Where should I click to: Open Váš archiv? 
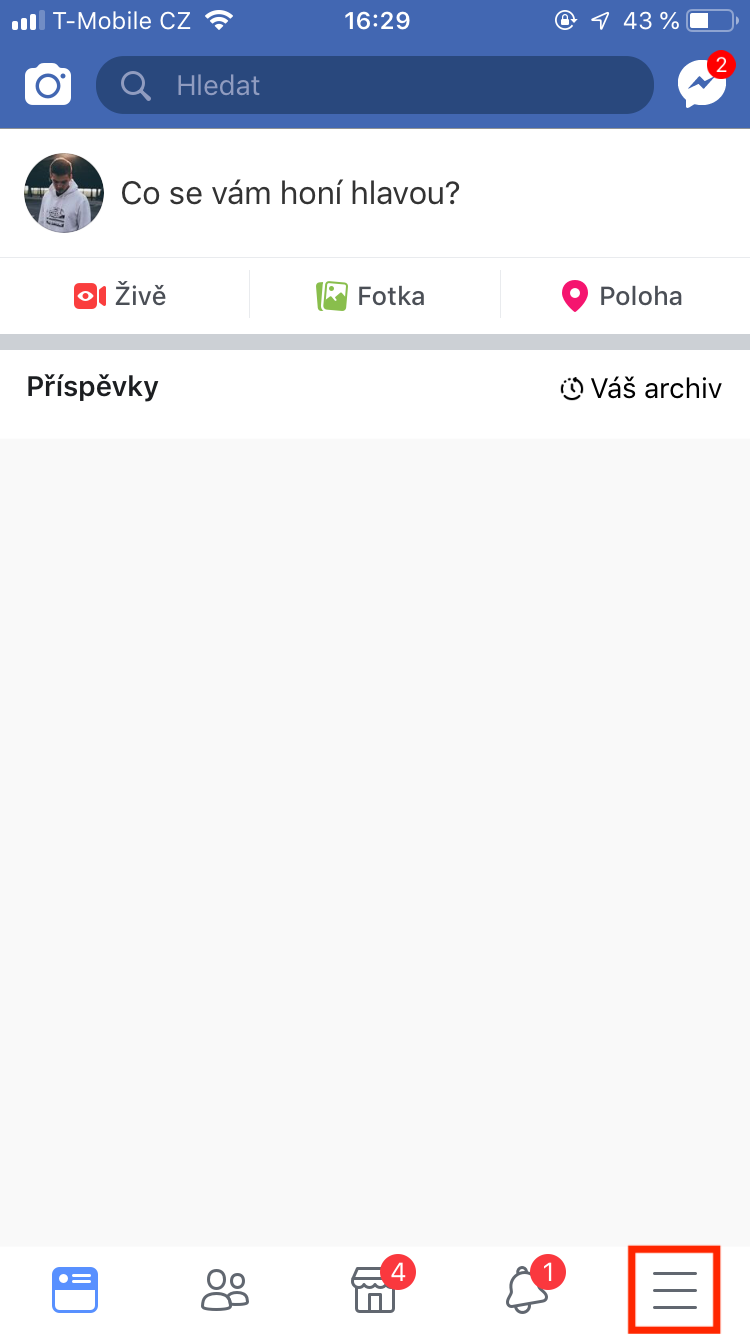point(640,388)
